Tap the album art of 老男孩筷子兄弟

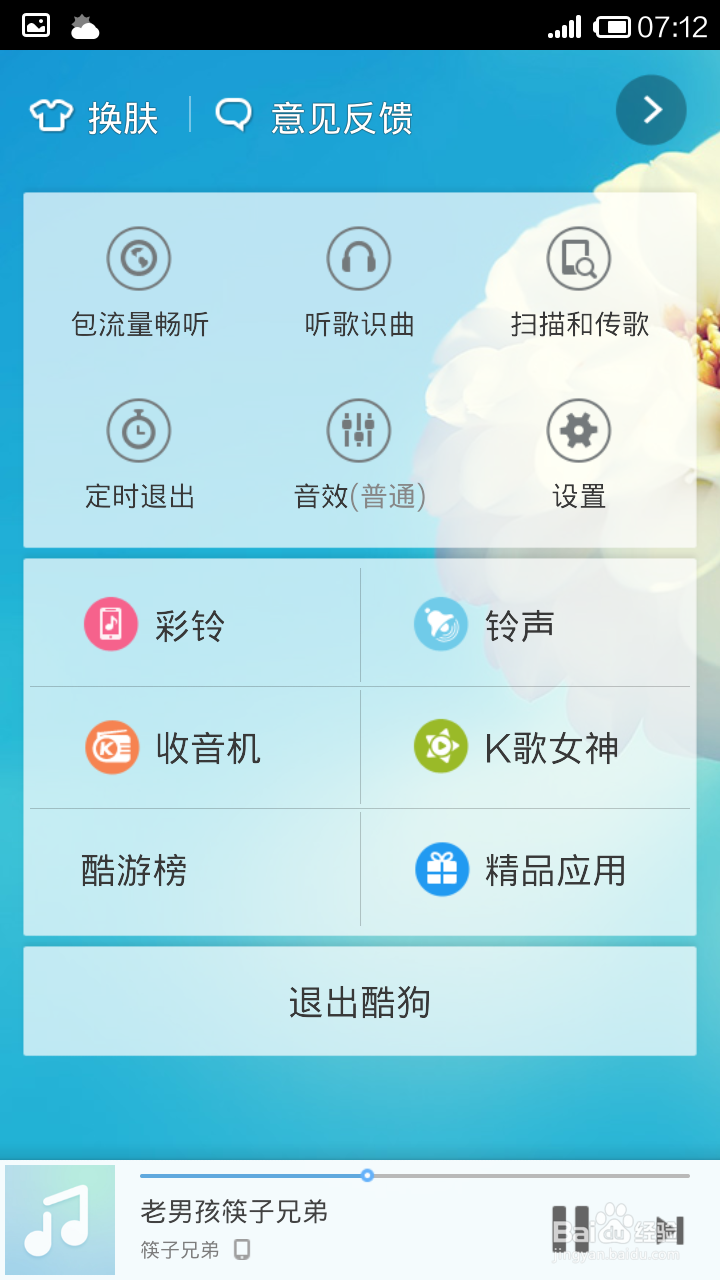(x=60, y=1220)
